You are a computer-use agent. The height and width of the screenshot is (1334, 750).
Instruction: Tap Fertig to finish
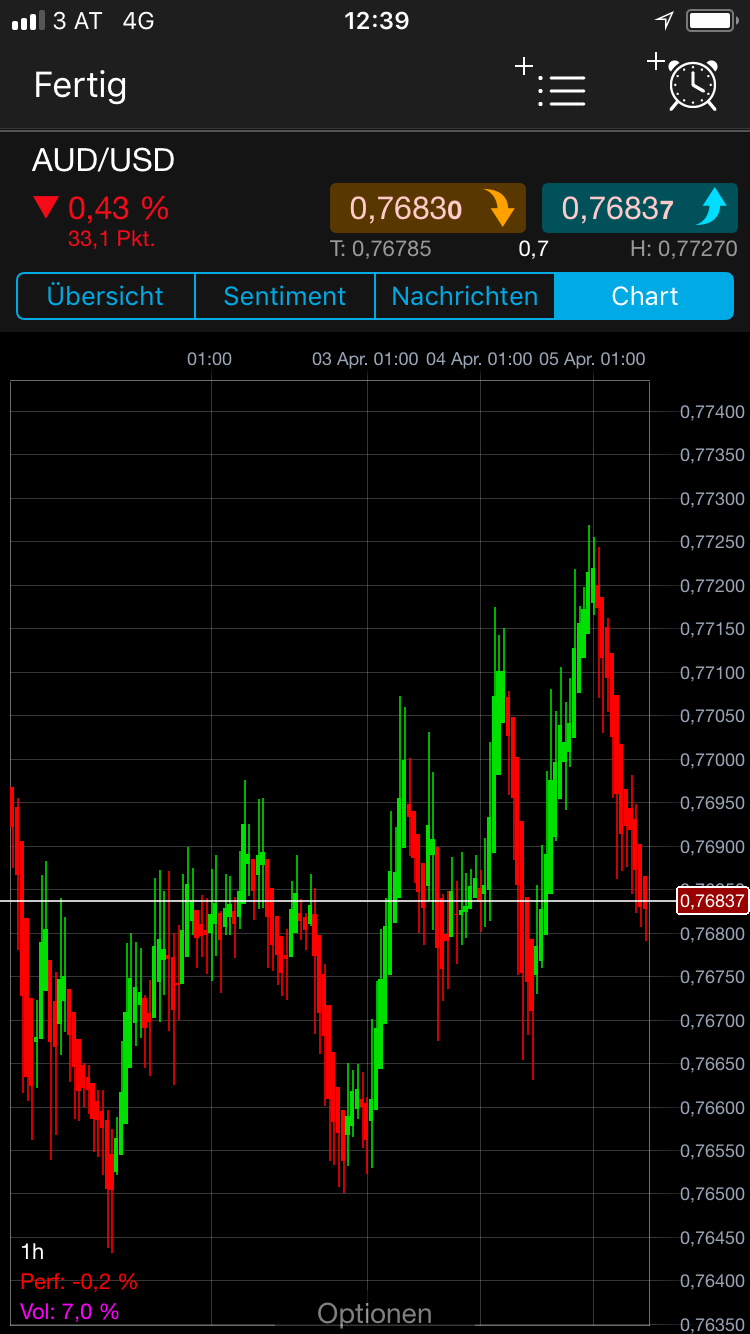[x=80, y=85]
